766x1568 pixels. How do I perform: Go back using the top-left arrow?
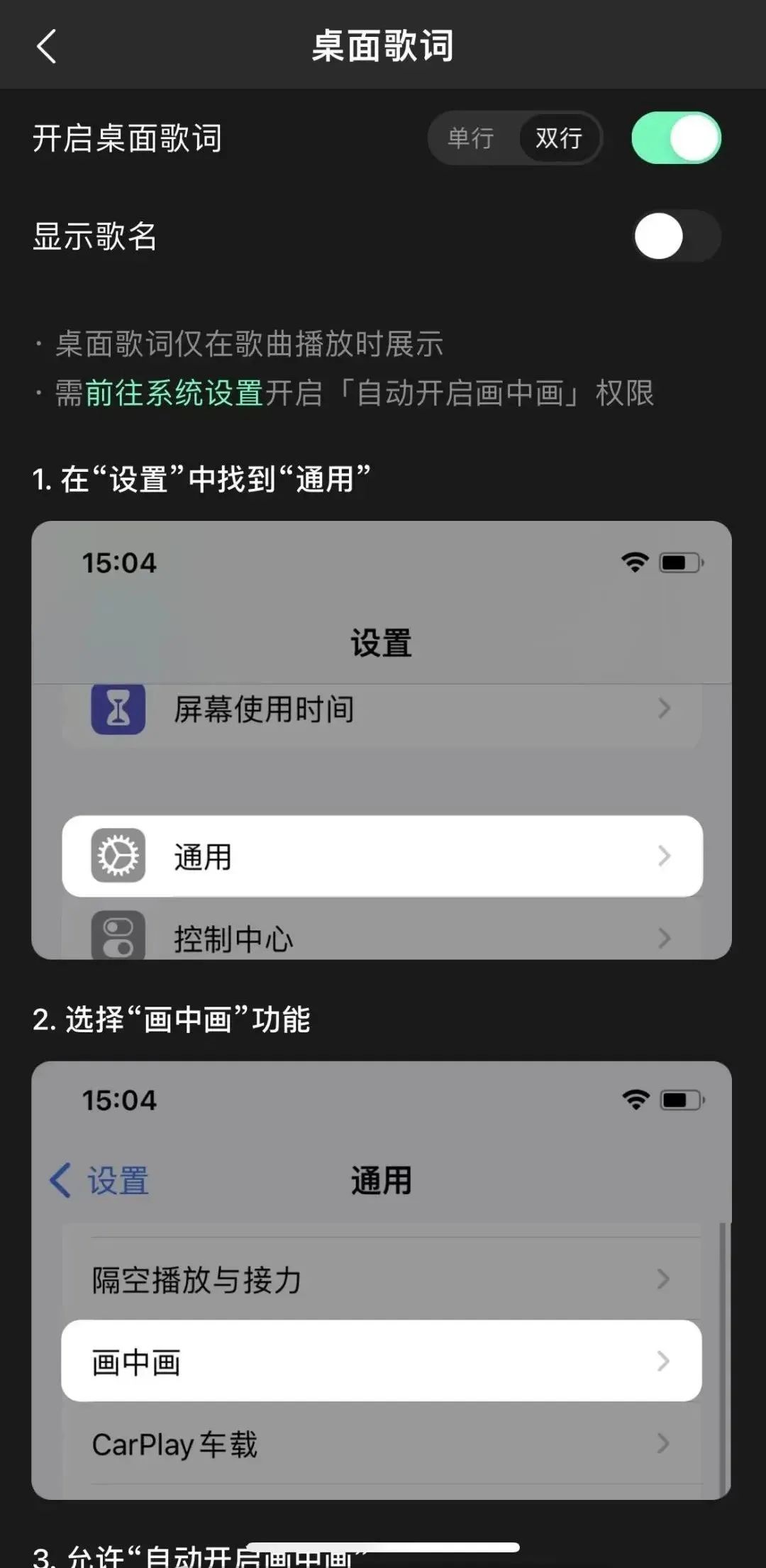click(47, 47)
